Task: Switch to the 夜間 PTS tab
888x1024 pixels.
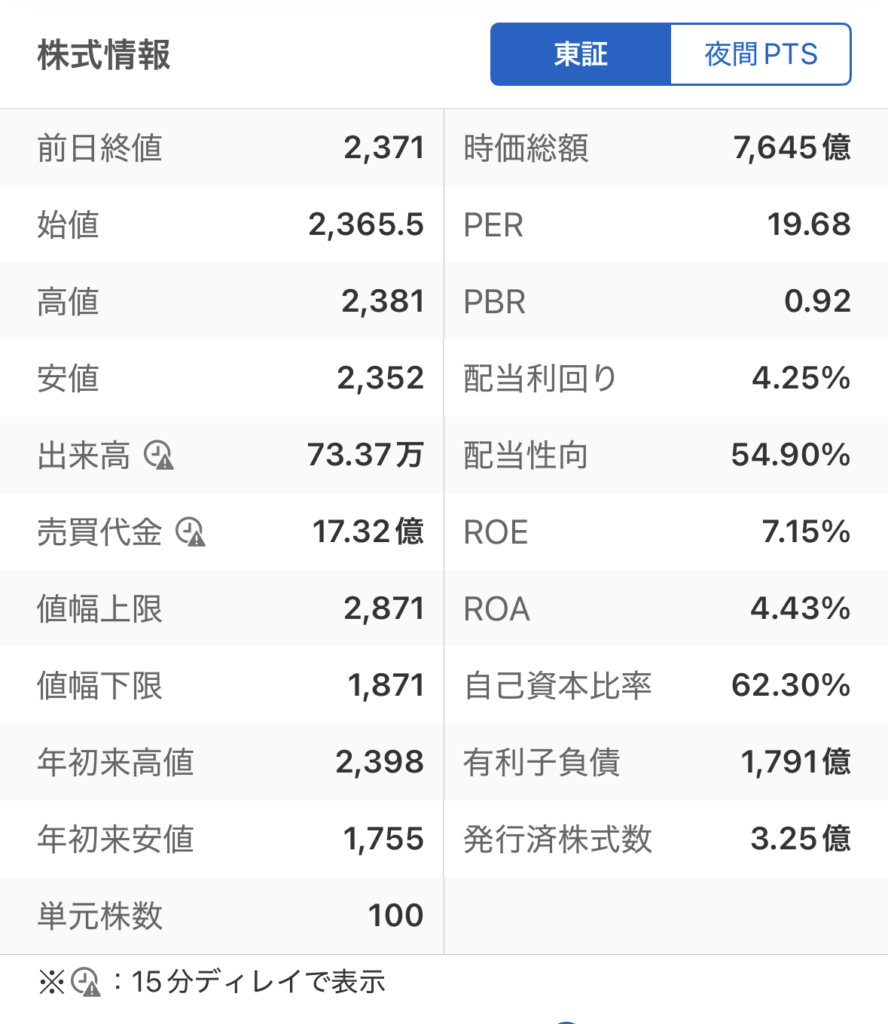Action: (760, 54)
